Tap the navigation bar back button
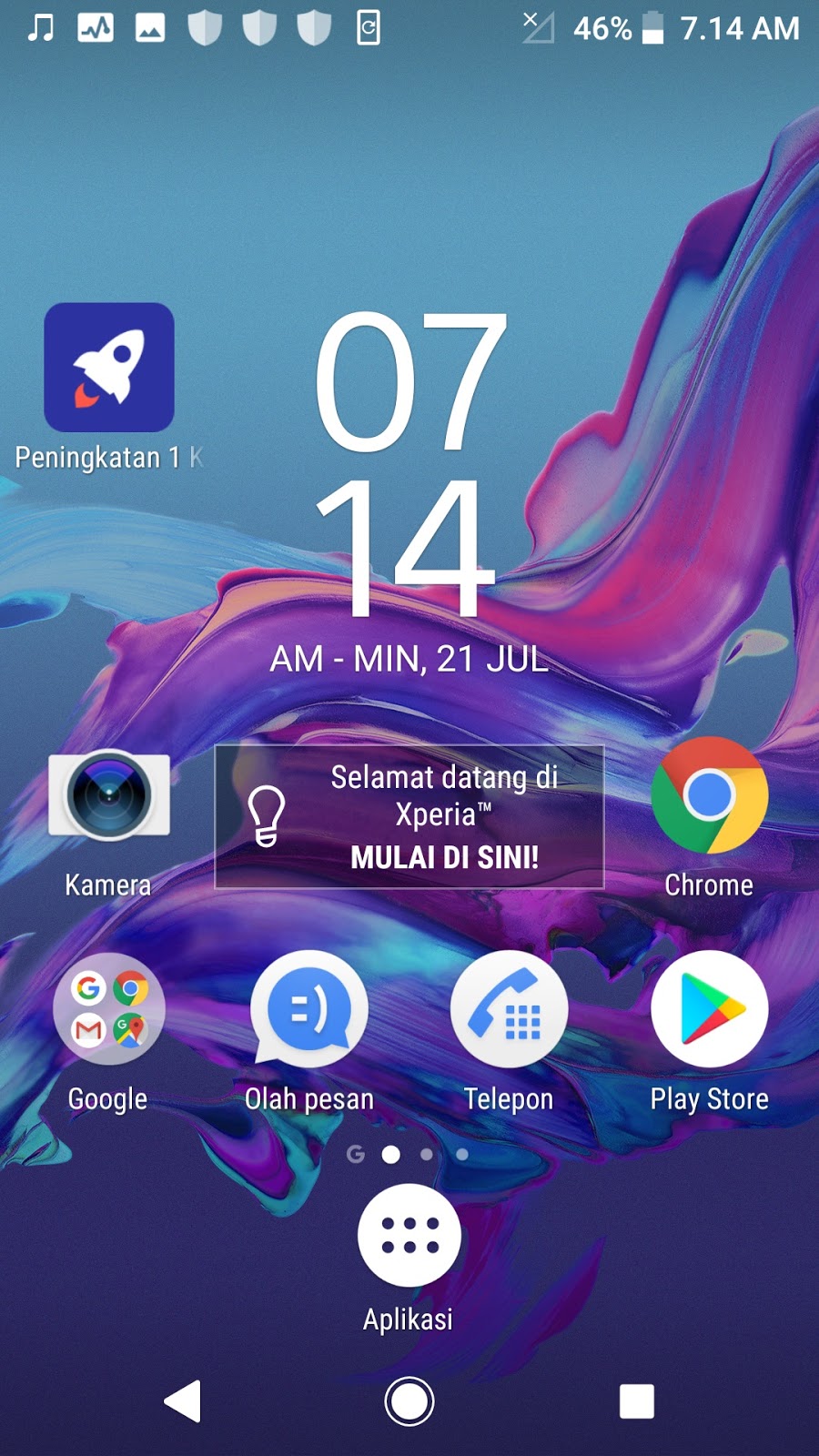Viewport: 819px width, 1456px height. point(183,1401)
